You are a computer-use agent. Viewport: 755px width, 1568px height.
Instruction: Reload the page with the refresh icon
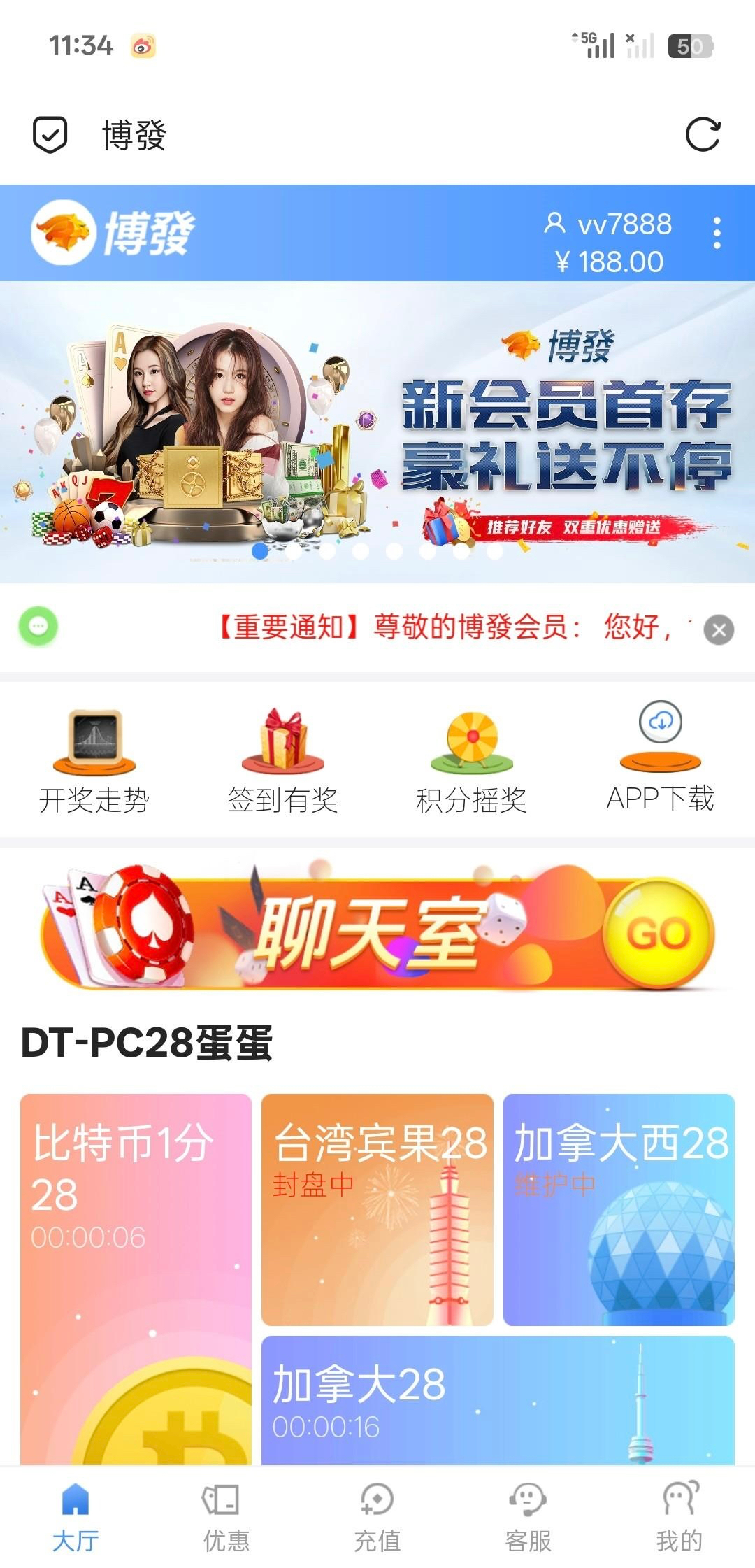(x=702, y=135)
